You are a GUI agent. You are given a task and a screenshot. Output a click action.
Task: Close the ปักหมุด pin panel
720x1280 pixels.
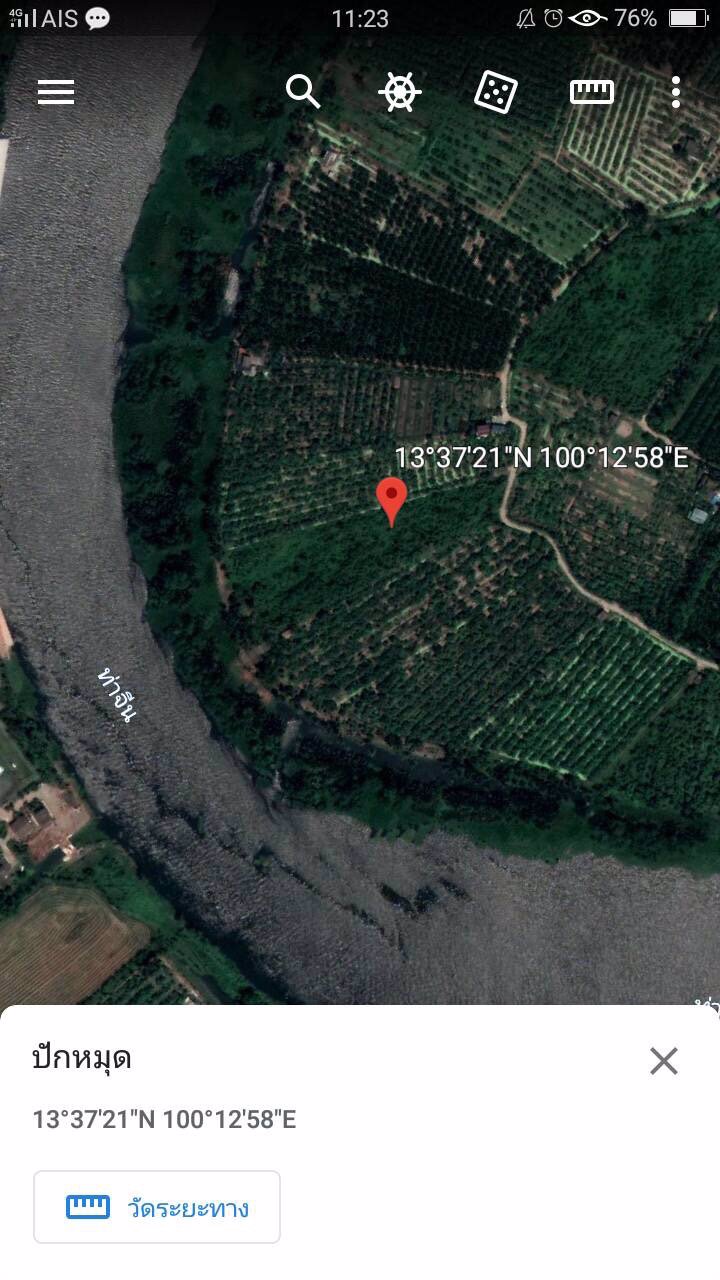click(x=664, y=1061)
